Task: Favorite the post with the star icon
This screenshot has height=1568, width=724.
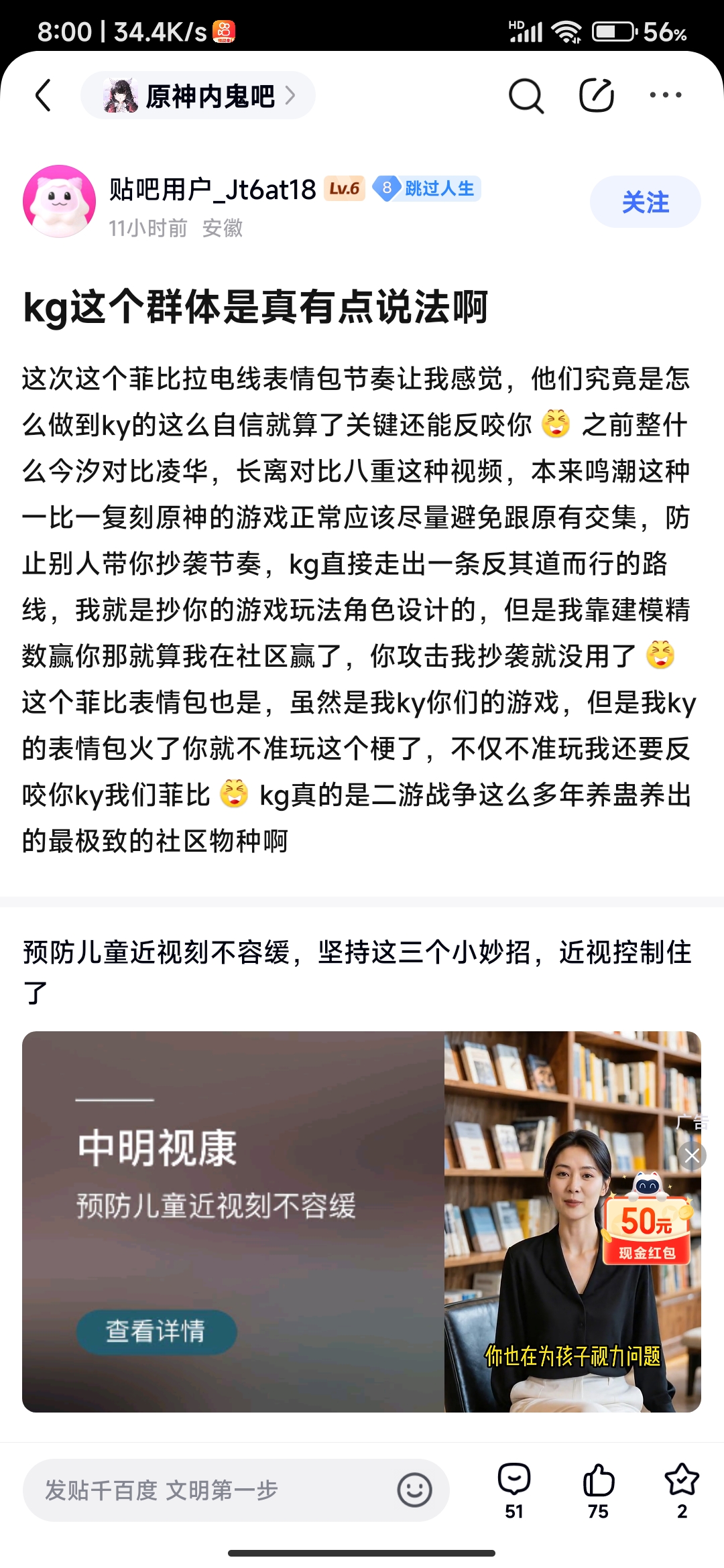Action: coord(682,1490)
